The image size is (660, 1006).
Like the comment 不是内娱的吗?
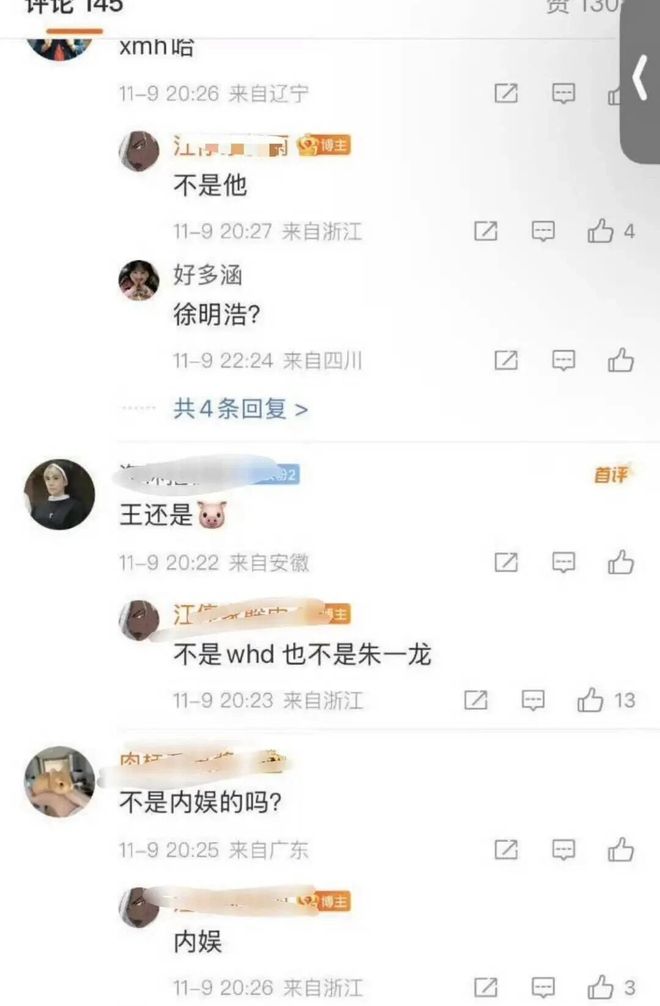pyautogui.click(x=621, y=850)
